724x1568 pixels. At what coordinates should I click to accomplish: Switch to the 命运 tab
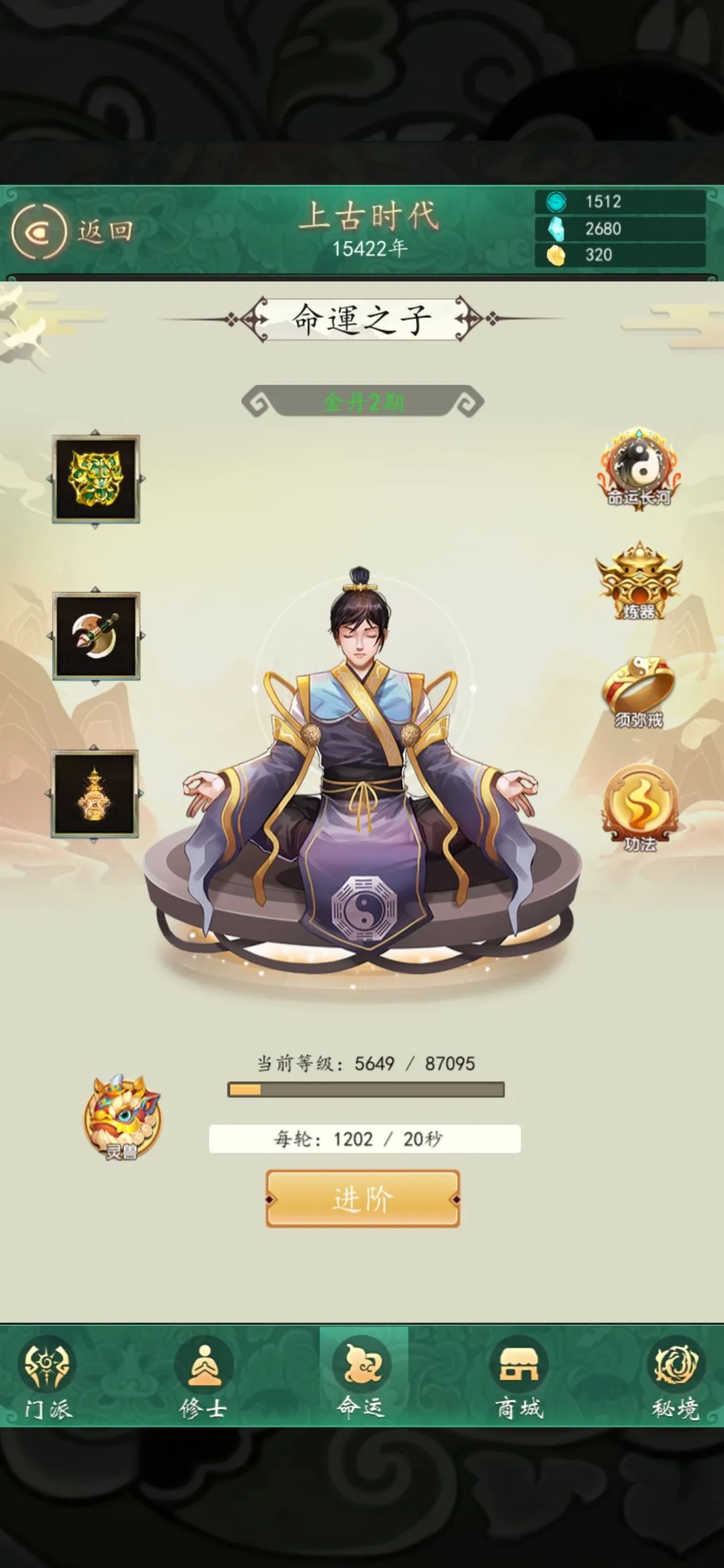[363, 1379]
